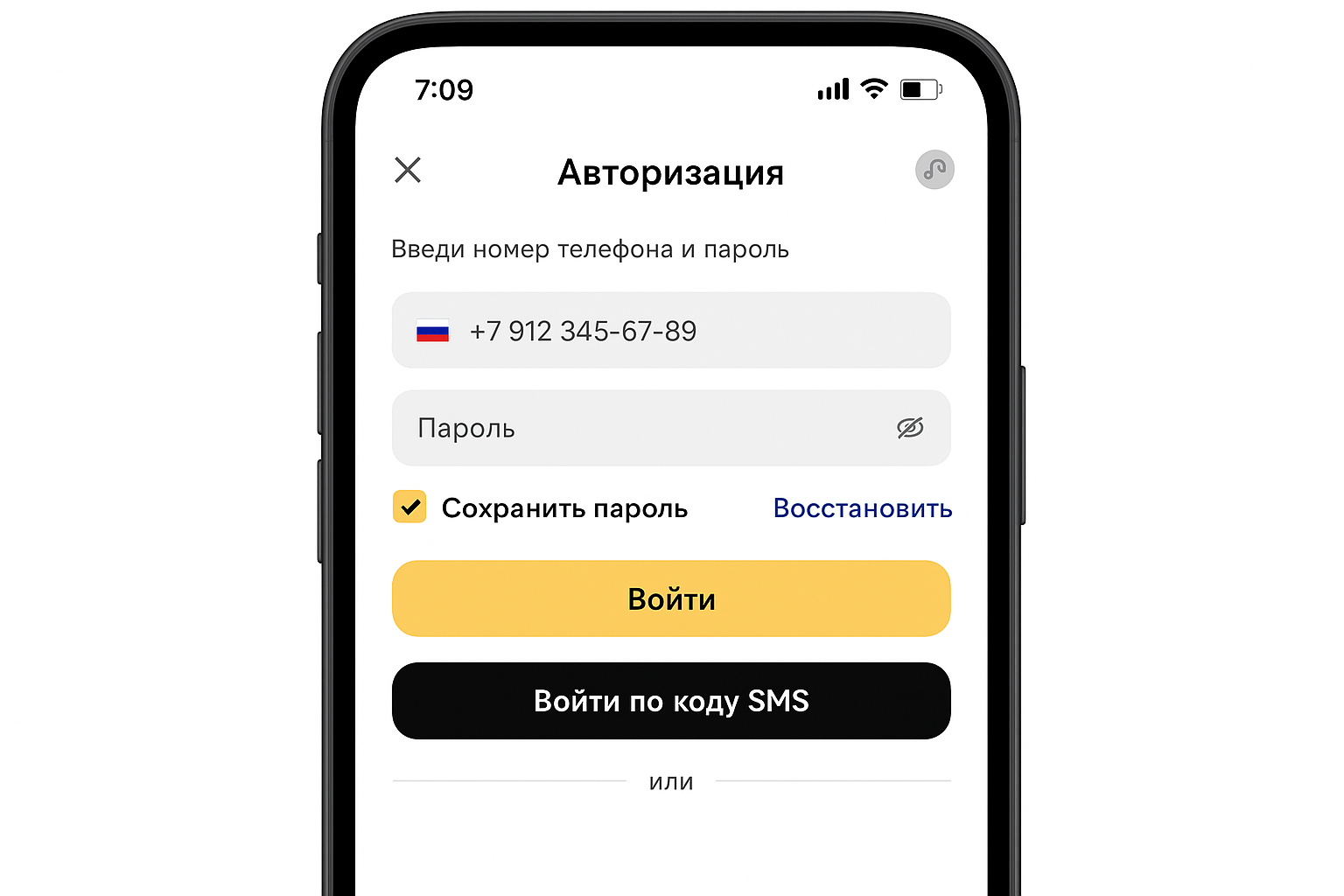Tap the yellow Войти button
The image size is (1344, 896).
(x=671, y=599)
